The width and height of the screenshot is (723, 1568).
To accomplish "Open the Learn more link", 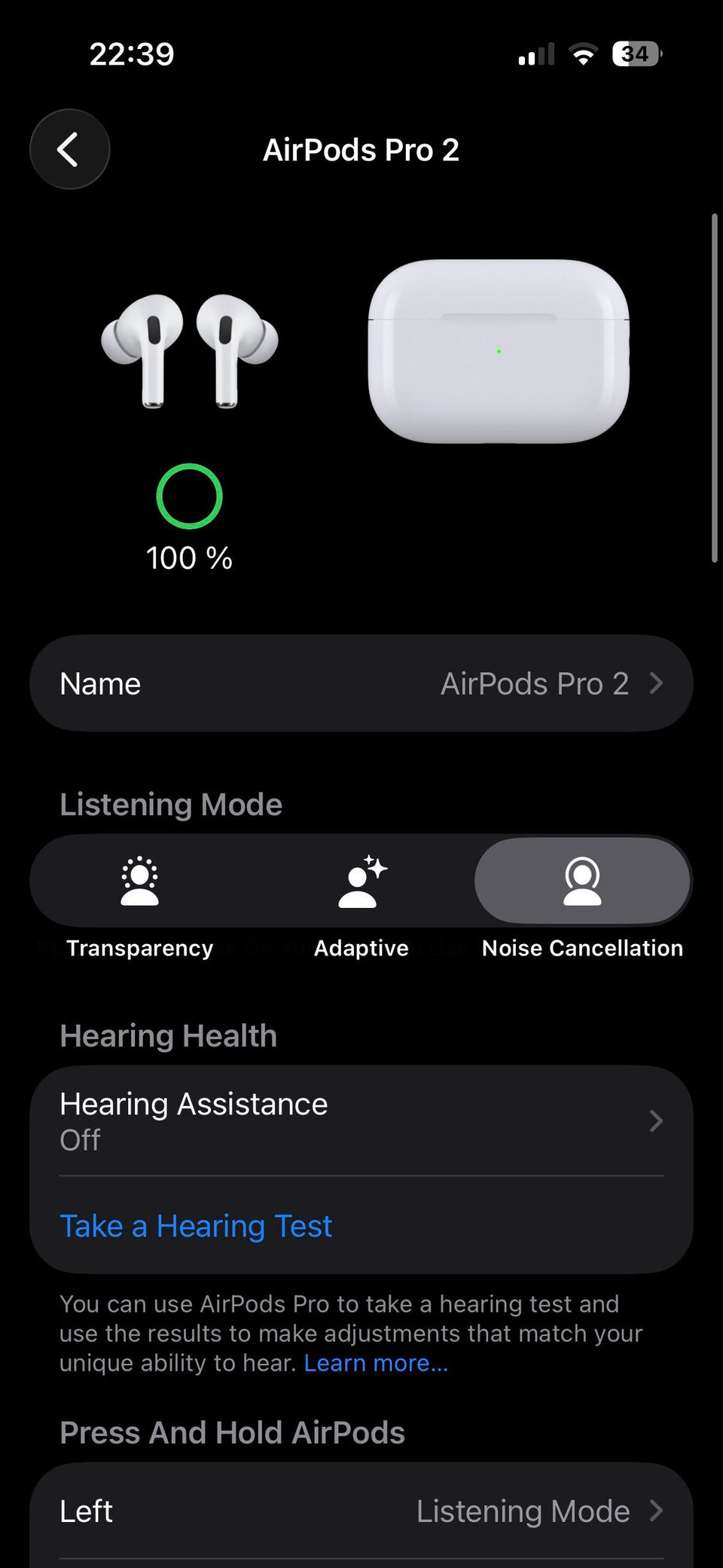I will 376,1363.
